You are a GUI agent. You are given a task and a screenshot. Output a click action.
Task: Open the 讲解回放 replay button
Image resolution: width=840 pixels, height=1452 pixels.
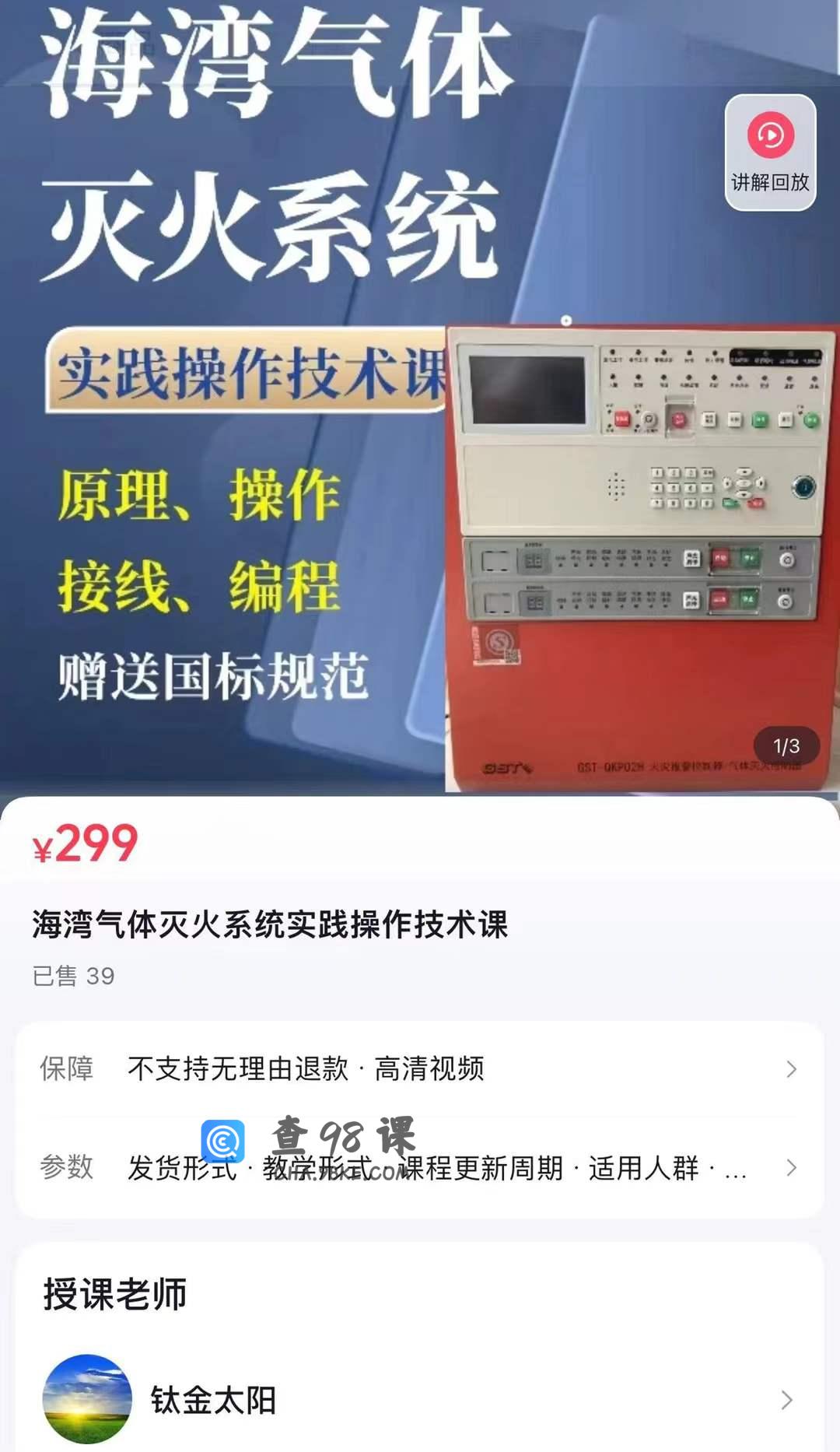tap(770, 153)
